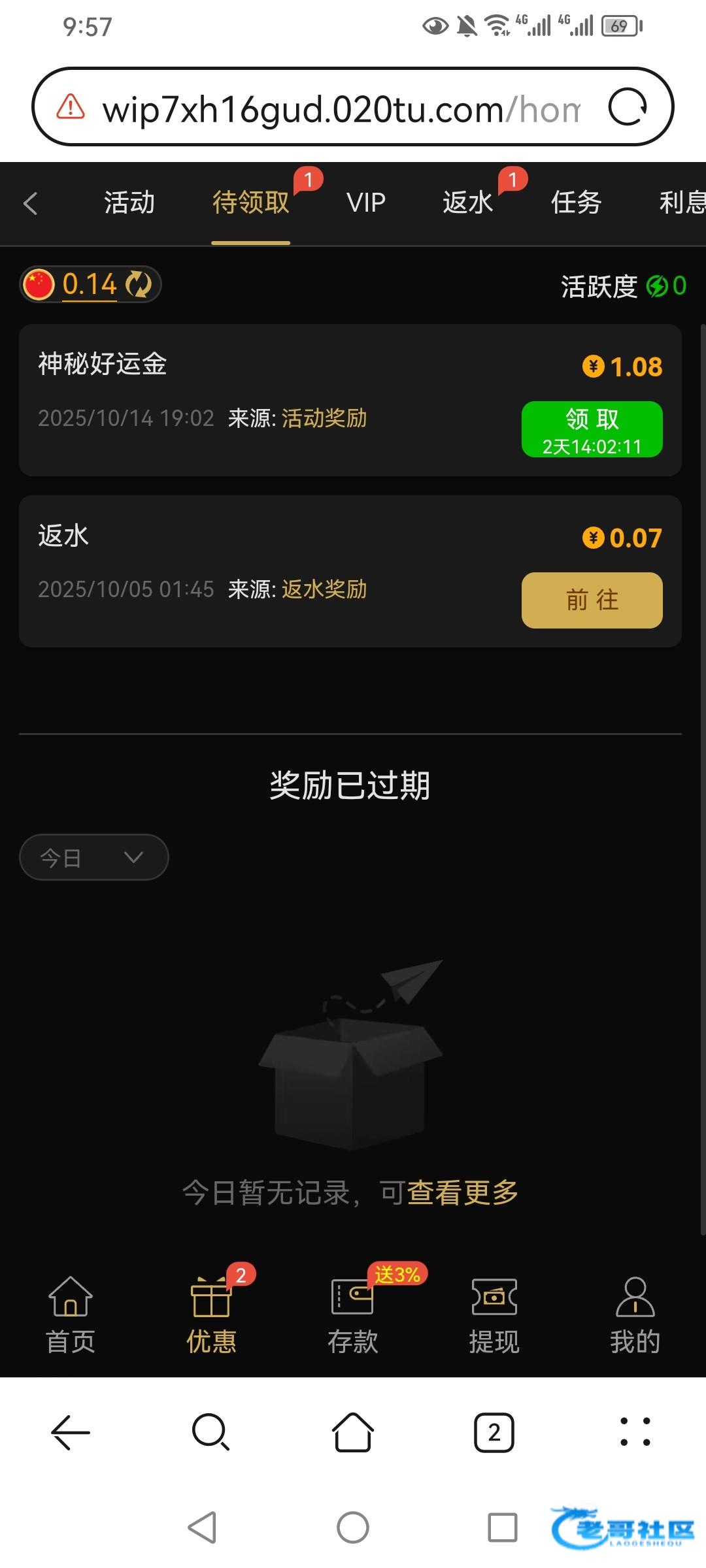Viewport: 706px width, 1568px height.
Task: Open the browser search icon
Action: point(210,1432)
